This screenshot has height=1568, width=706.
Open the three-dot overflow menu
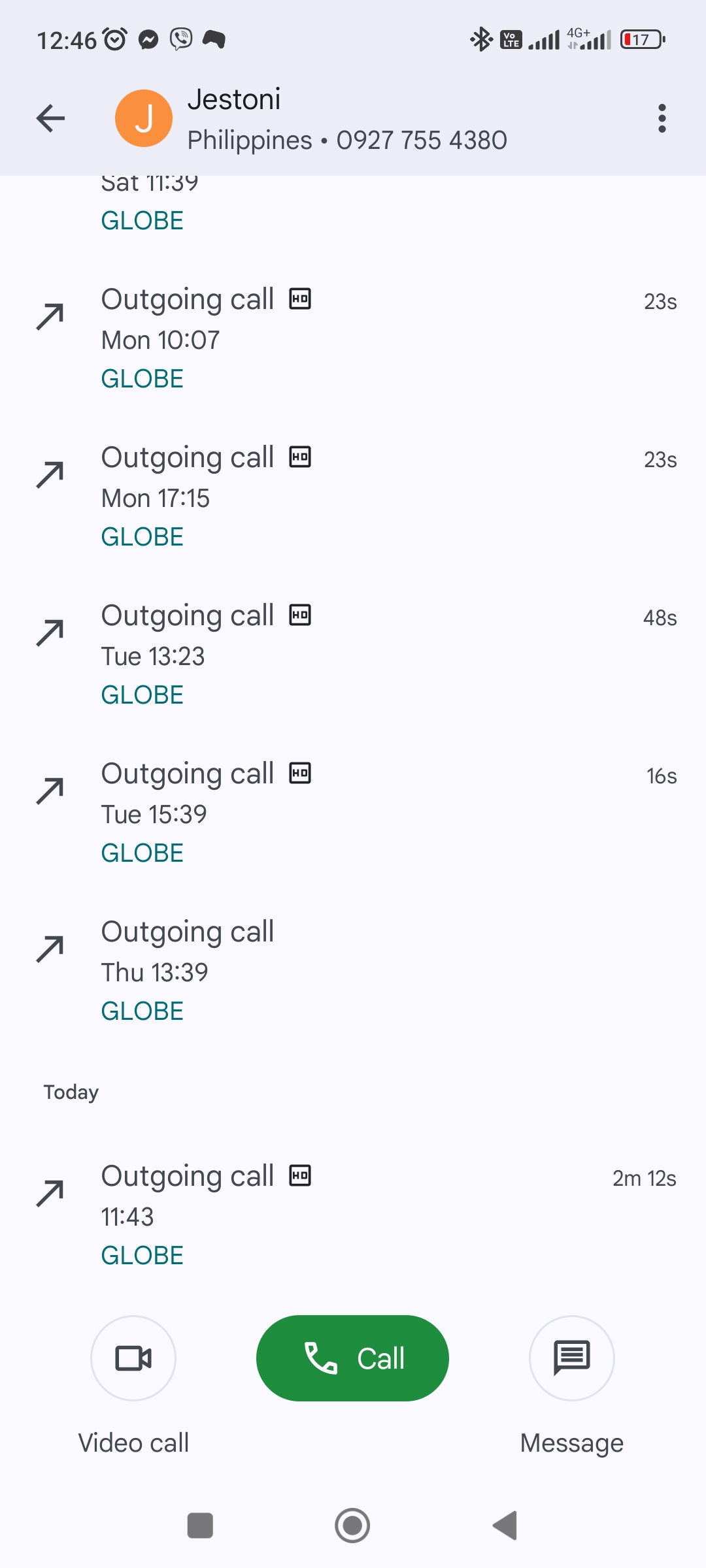[x=662, y=118]
